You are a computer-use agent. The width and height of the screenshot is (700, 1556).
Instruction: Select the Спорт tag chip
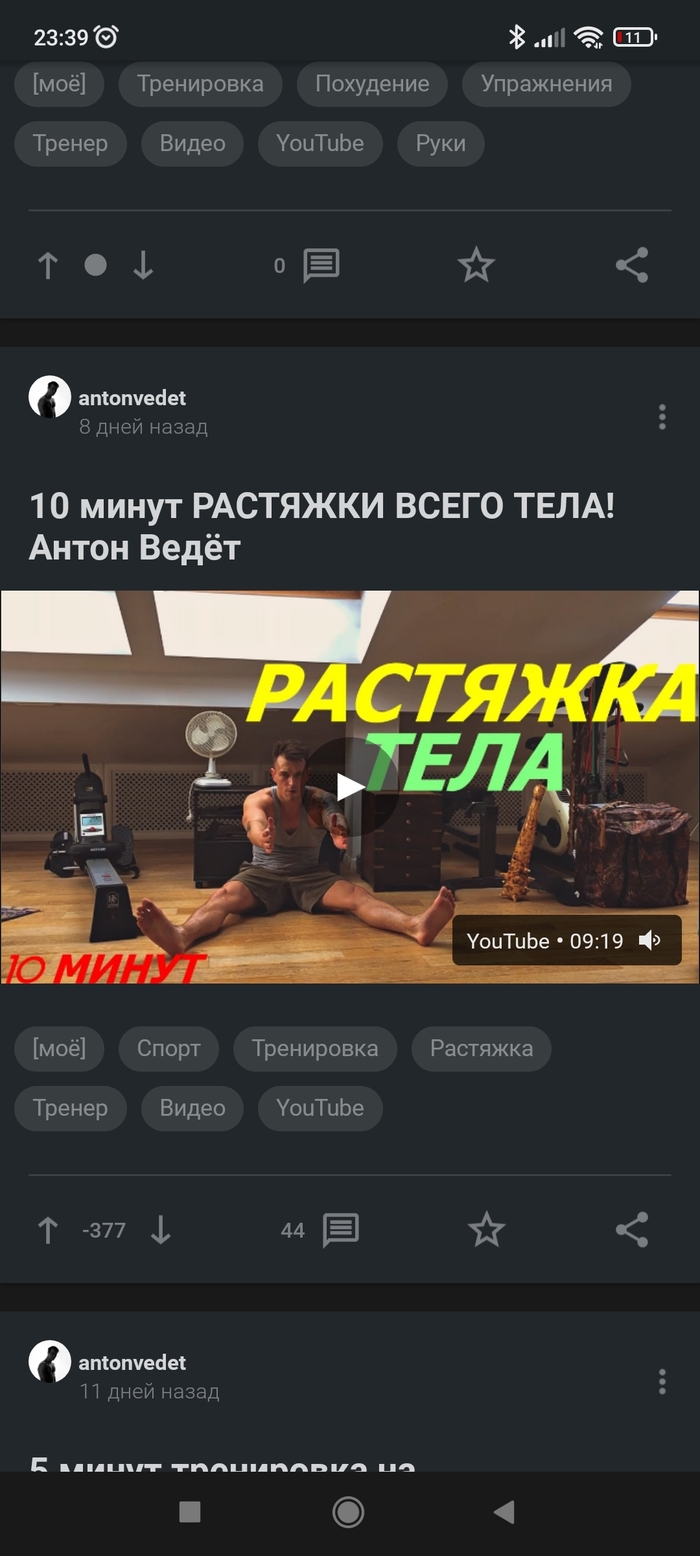pyautogui.click(x=168, y=1048)
